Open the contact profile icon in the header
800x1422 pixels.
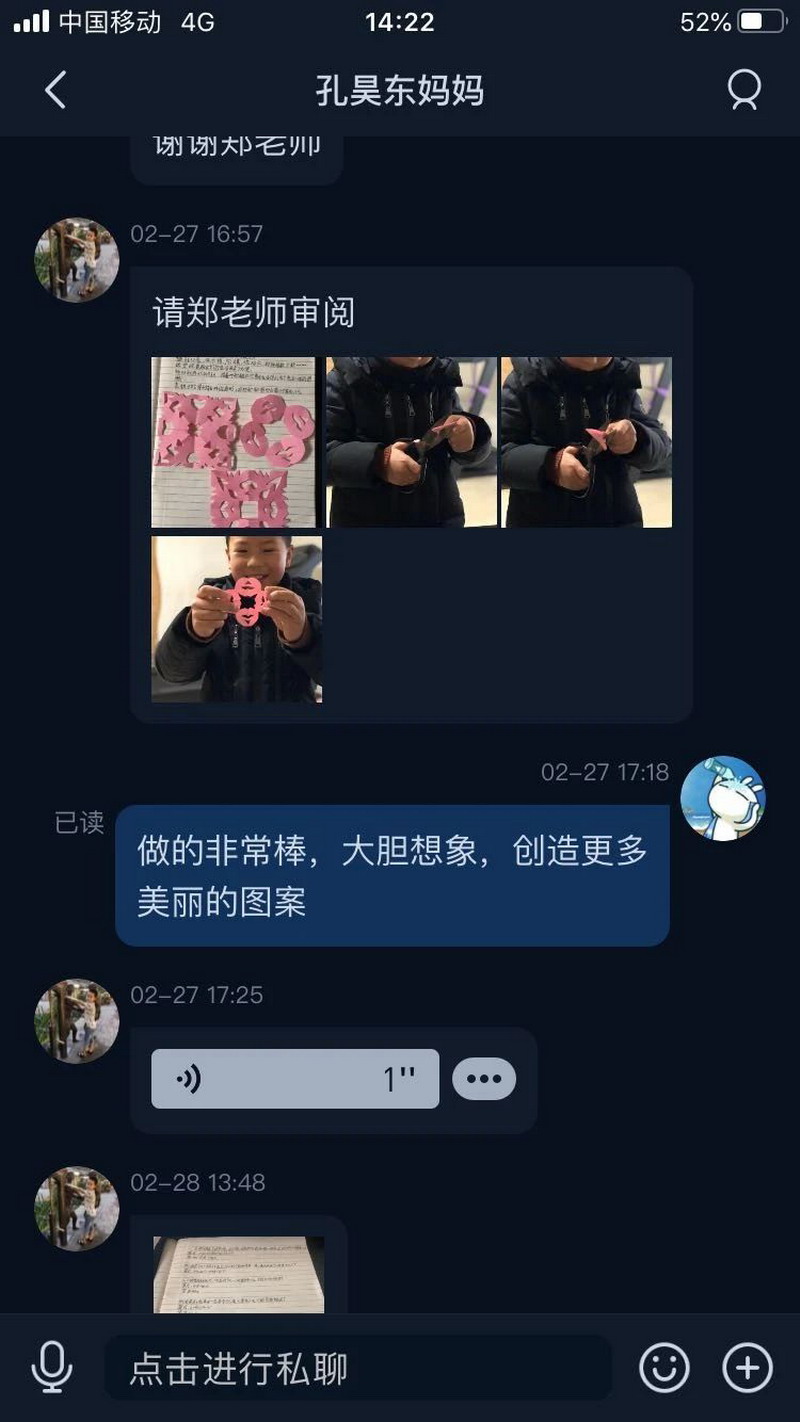point(743,90)
